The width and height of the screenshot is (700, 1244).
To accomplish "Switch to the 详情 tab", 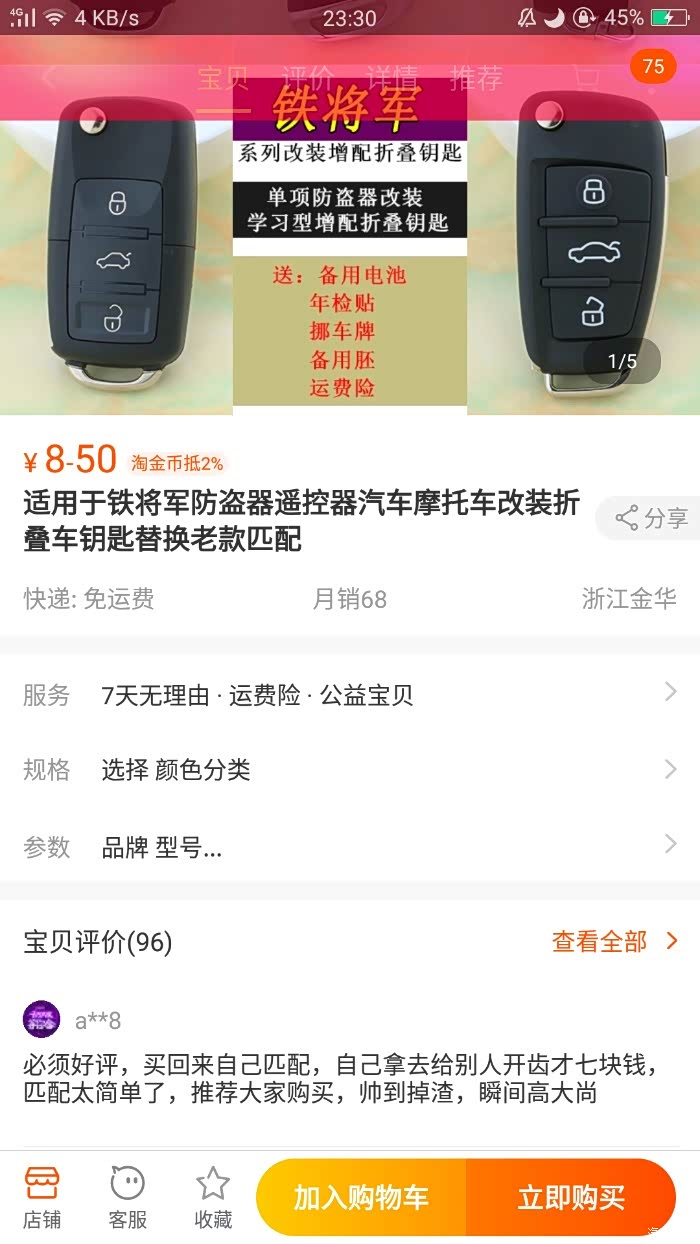I will click(391, 78).
